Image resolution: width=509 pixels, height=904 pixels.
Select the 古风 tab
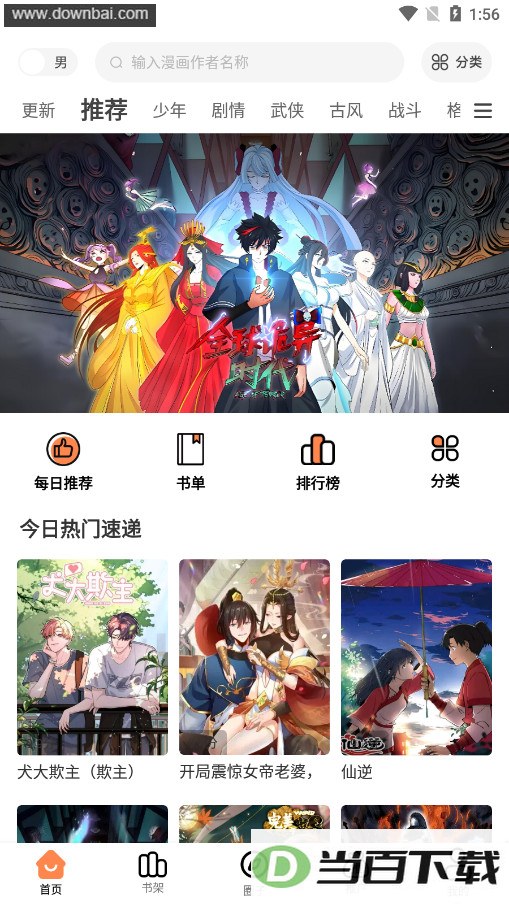pyautogui.click(x=346, y=110)
